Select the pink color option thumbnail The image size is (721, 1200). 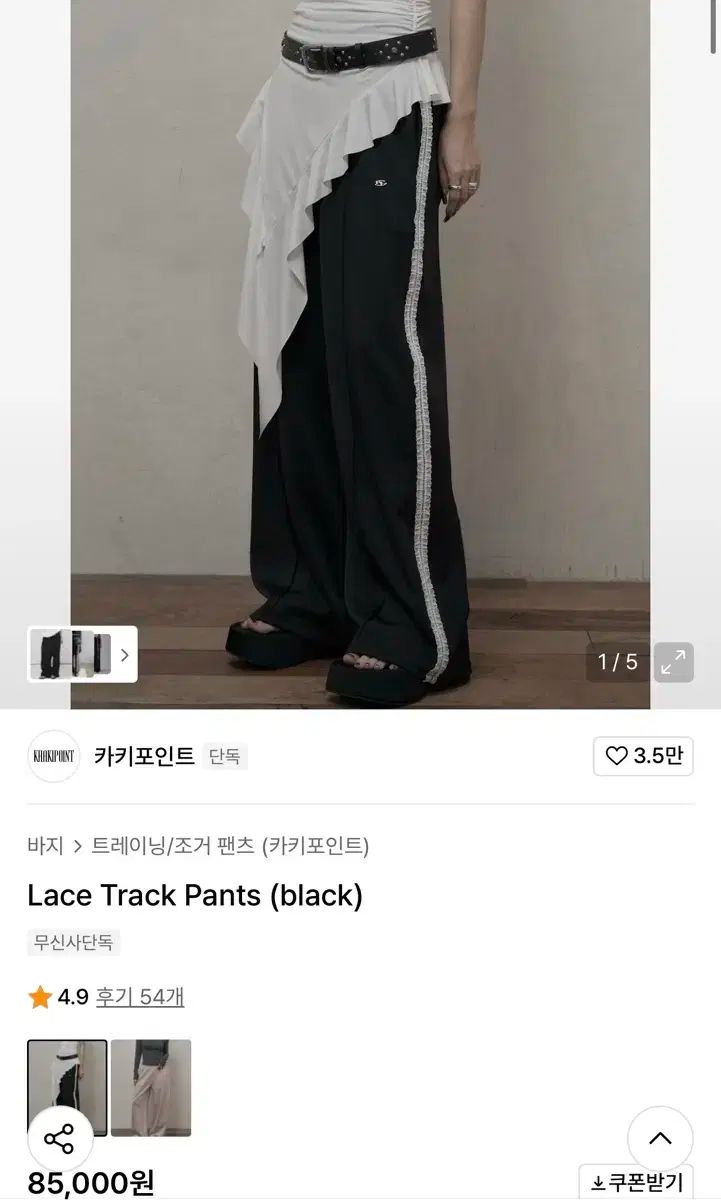151,1087
